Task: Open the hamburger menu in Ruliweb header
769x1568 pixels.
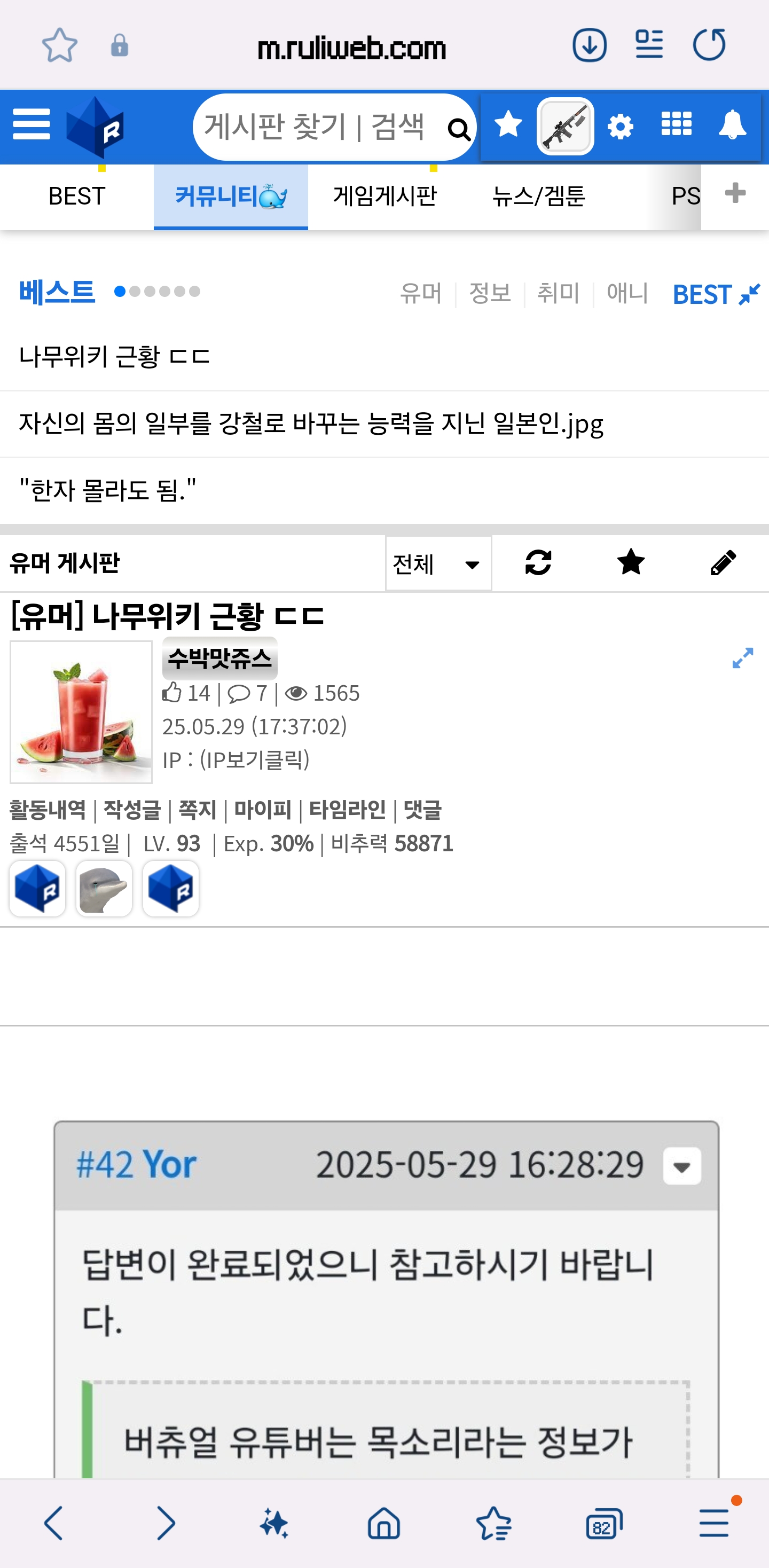Action: [31, 125]
